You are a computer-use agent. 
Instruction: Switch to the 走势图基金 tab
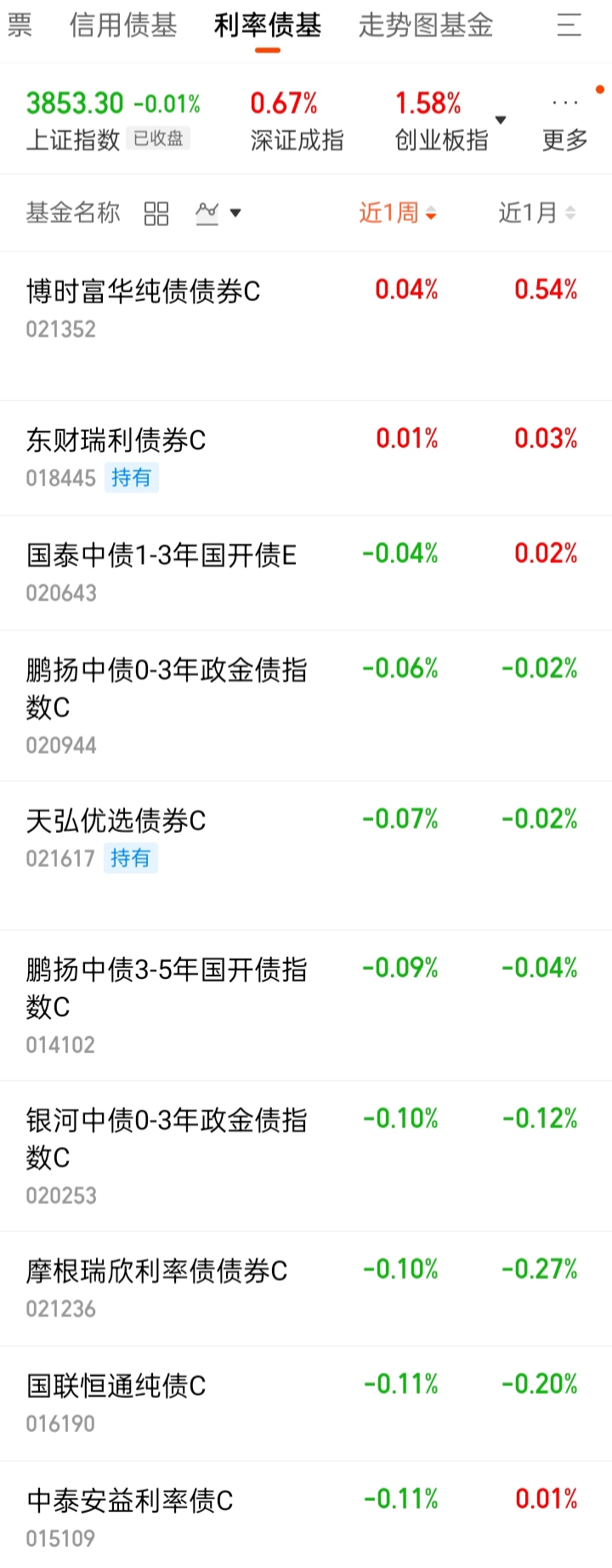point(426,25)
